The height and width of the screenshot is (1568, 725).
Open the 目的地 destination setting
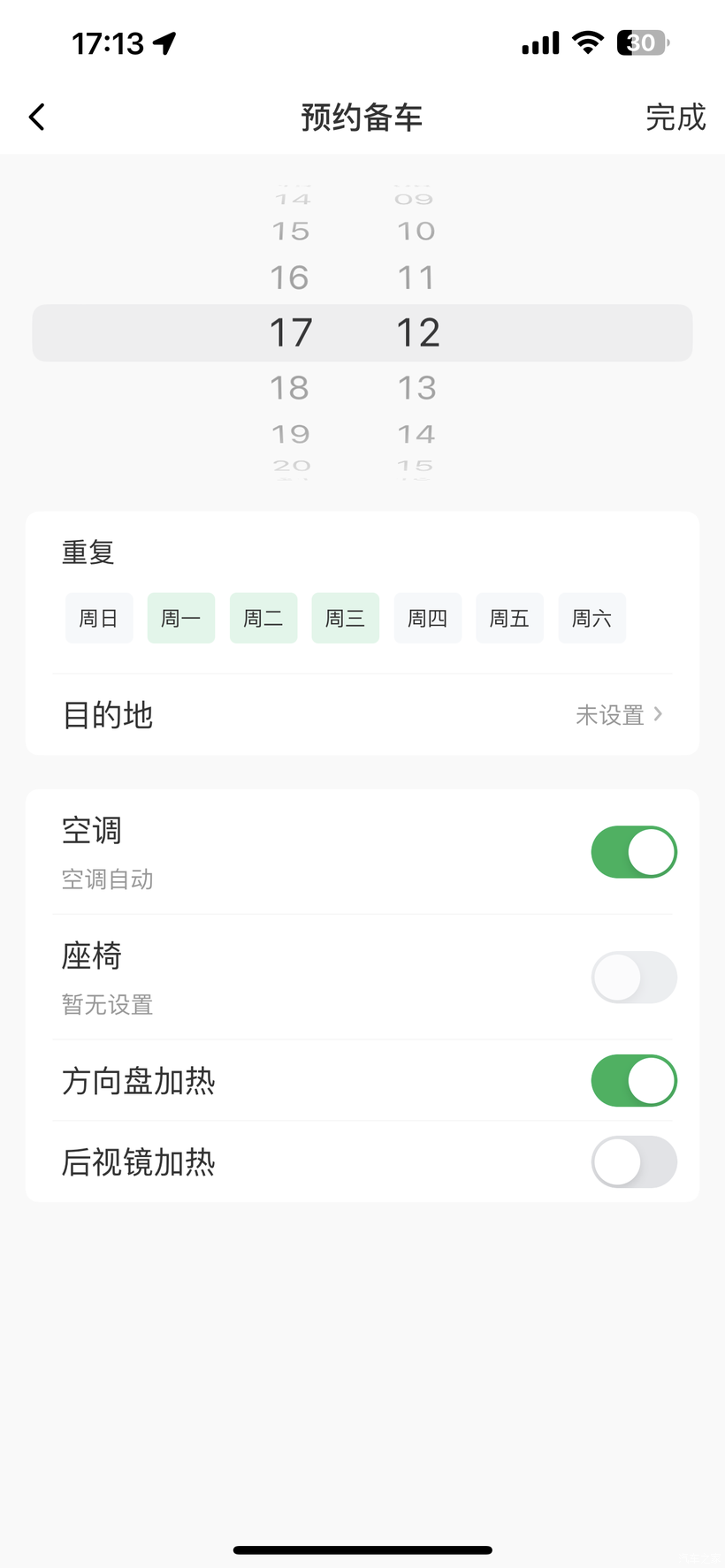(x=362, y=714)
